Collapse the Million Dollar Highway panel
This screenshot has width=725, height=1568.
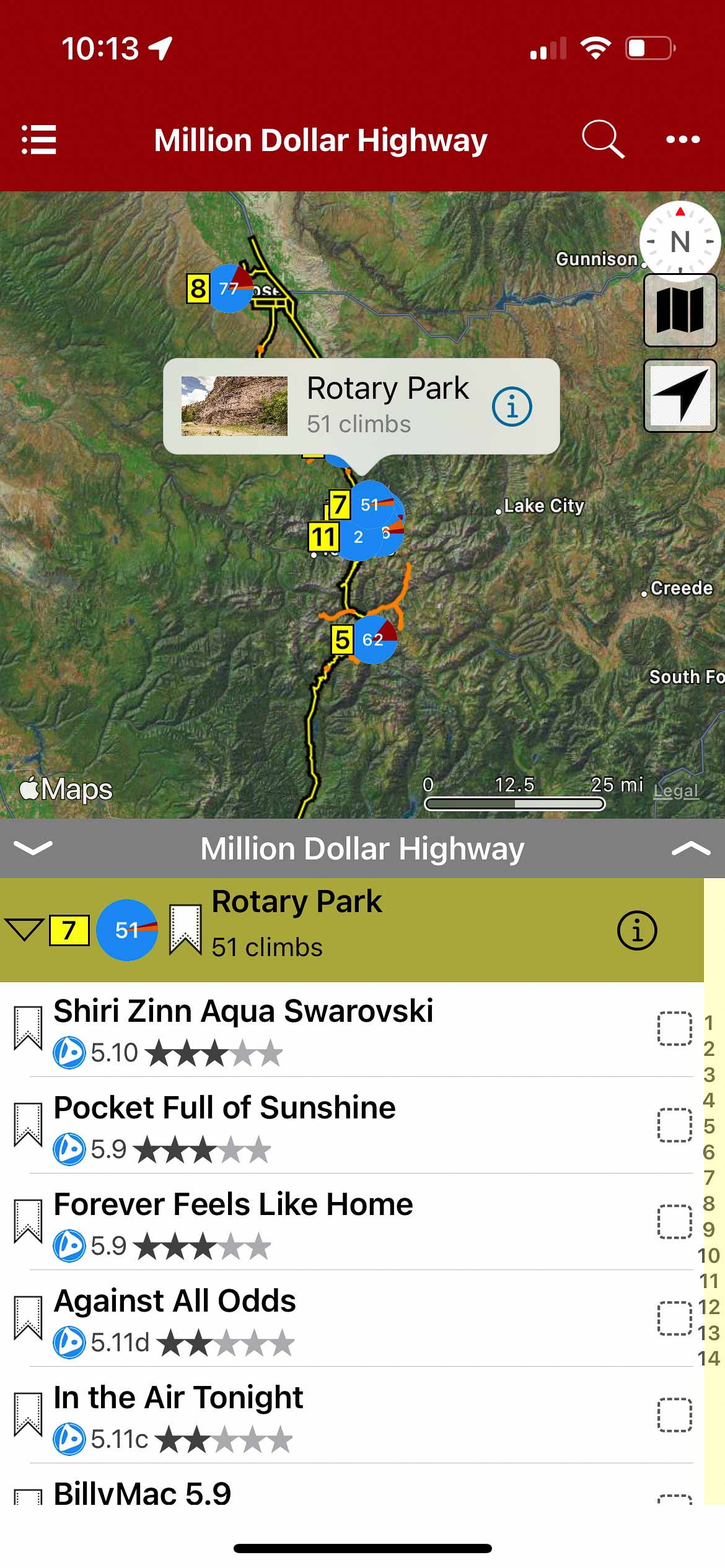[33, 848]
